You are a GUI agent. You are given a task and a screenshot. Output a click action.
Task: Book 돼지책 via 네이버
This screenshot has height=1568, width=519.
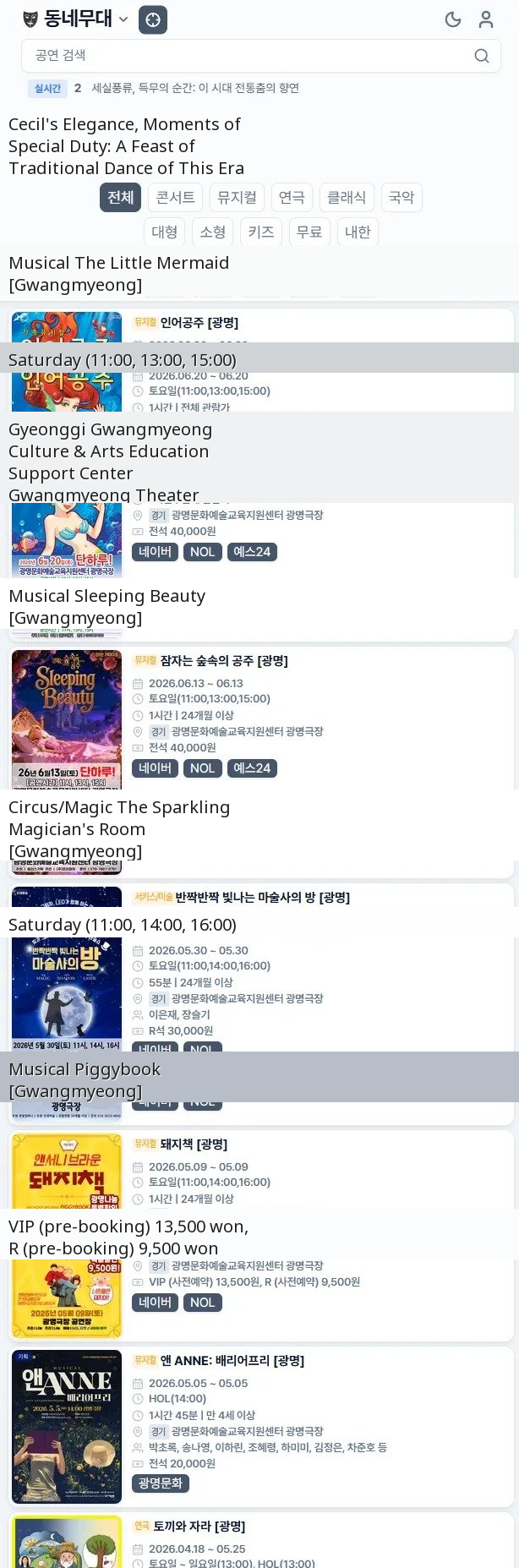[156, 1303]
